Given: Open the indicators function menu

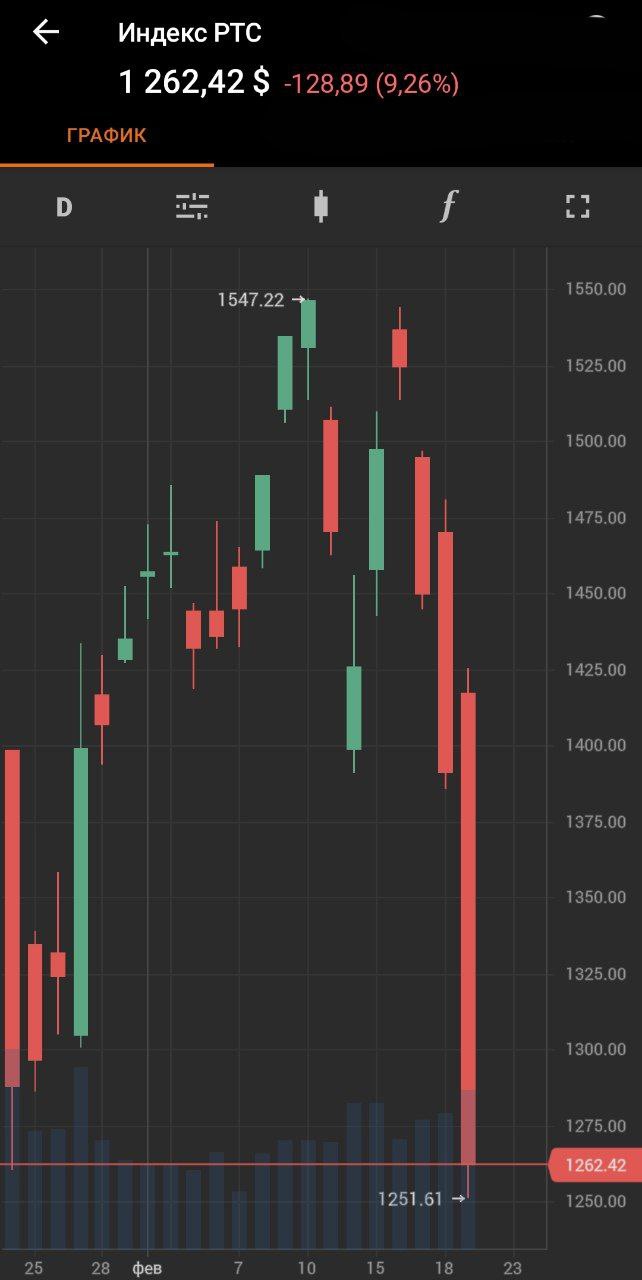Looking at the screenshot, I should (x=449, y=207).
